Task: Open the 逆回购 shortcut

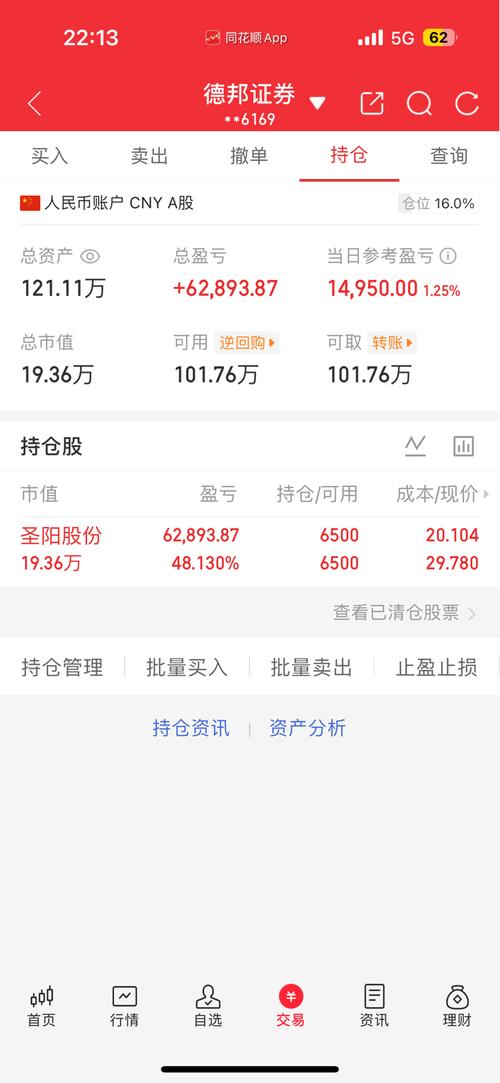Action: click(247, 343)
